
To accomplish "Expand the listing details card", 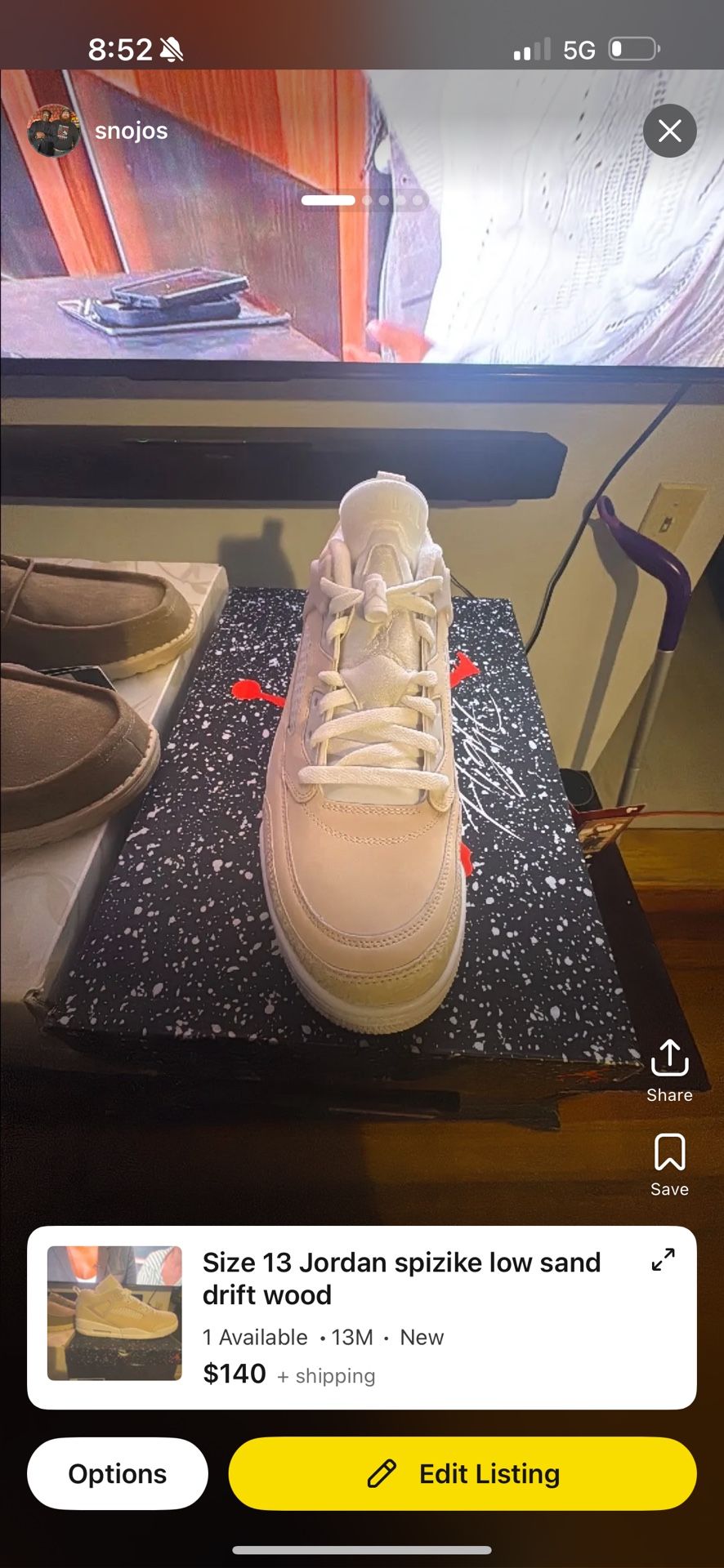I will point(663,1260).
